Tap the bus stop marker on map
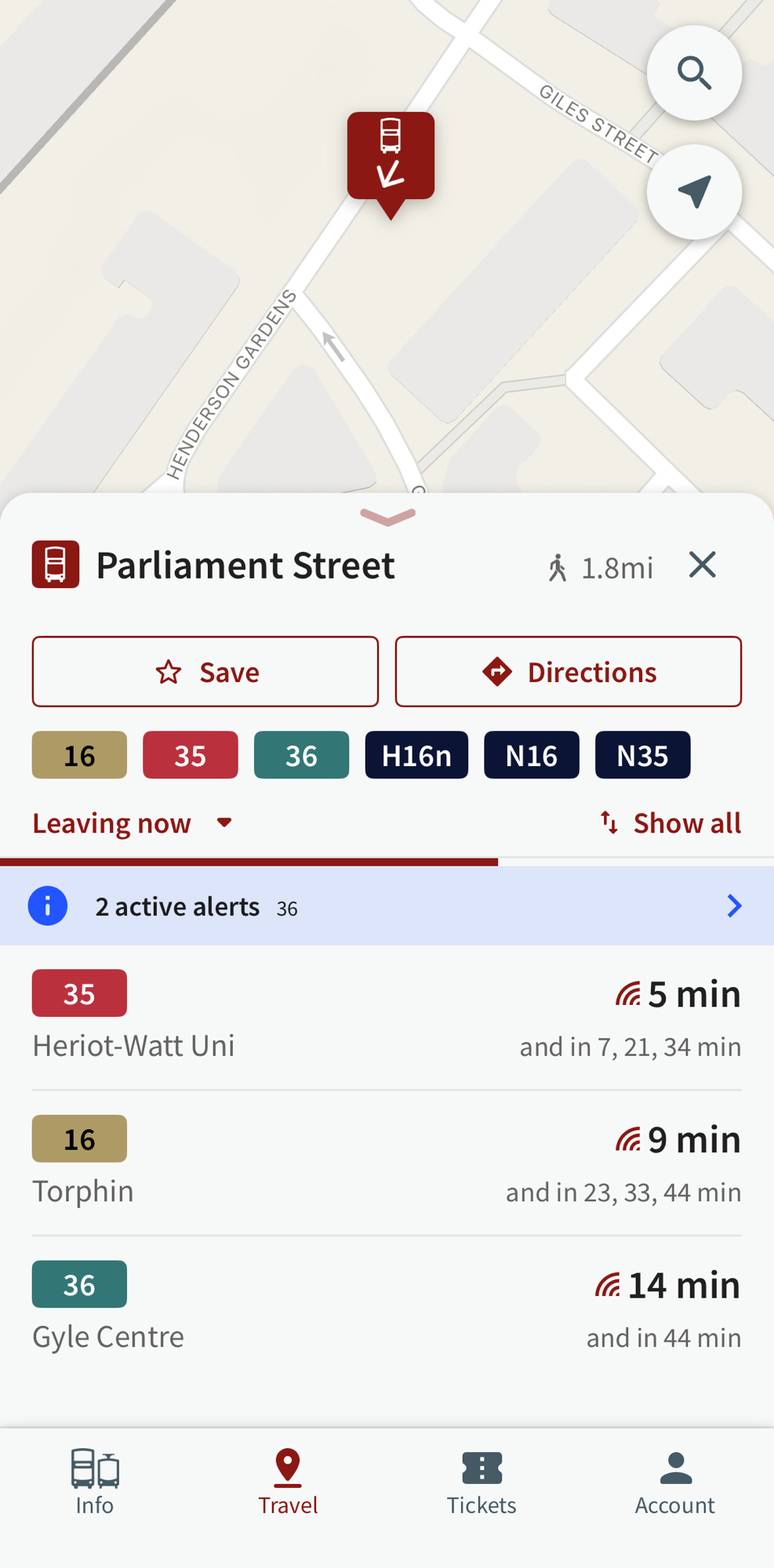Screen dimensions: 774x1568 coord(391,157)
